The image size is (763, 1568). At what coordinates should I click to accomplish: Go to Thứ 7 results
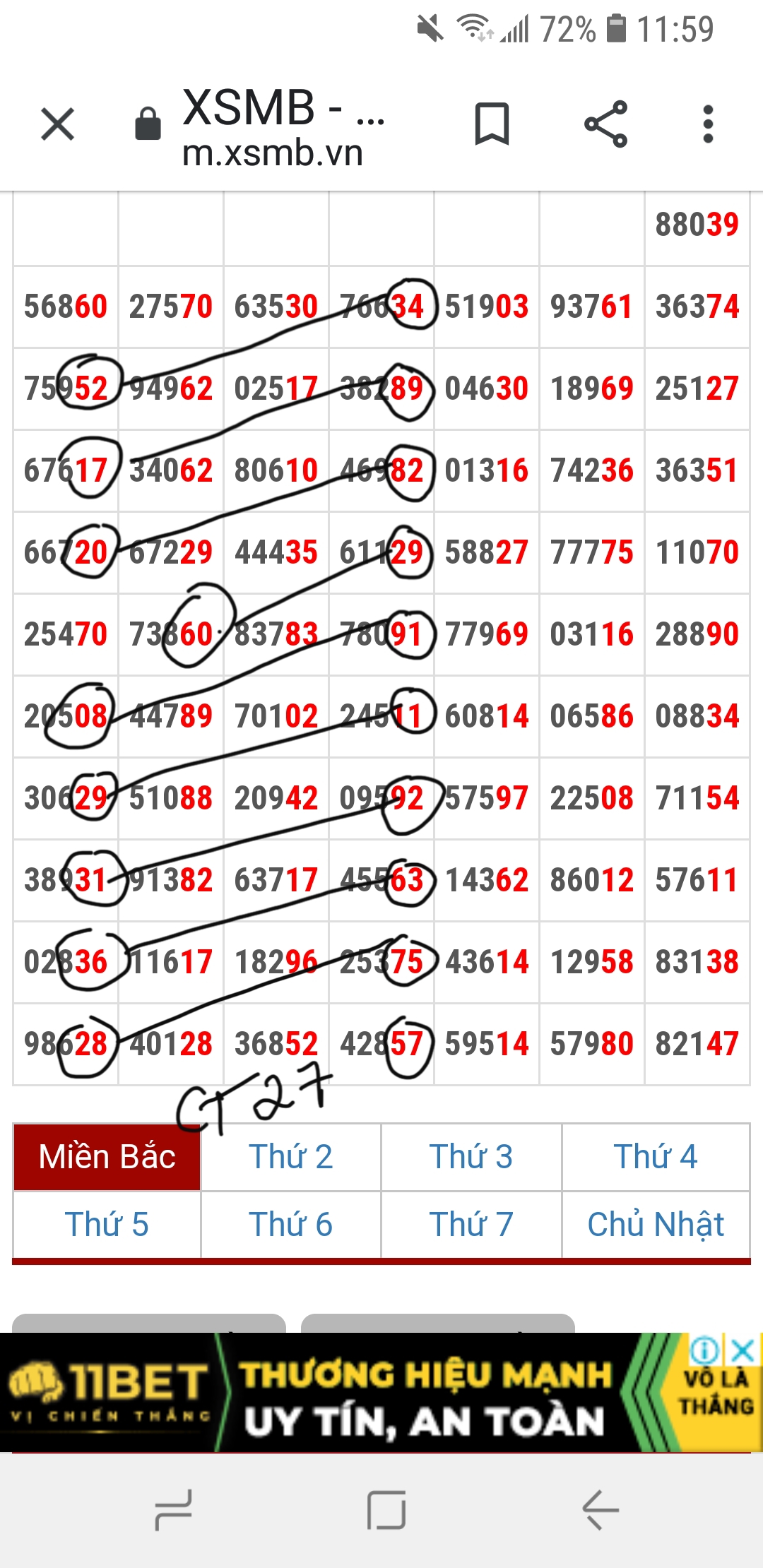click(x=471, y=1224)
